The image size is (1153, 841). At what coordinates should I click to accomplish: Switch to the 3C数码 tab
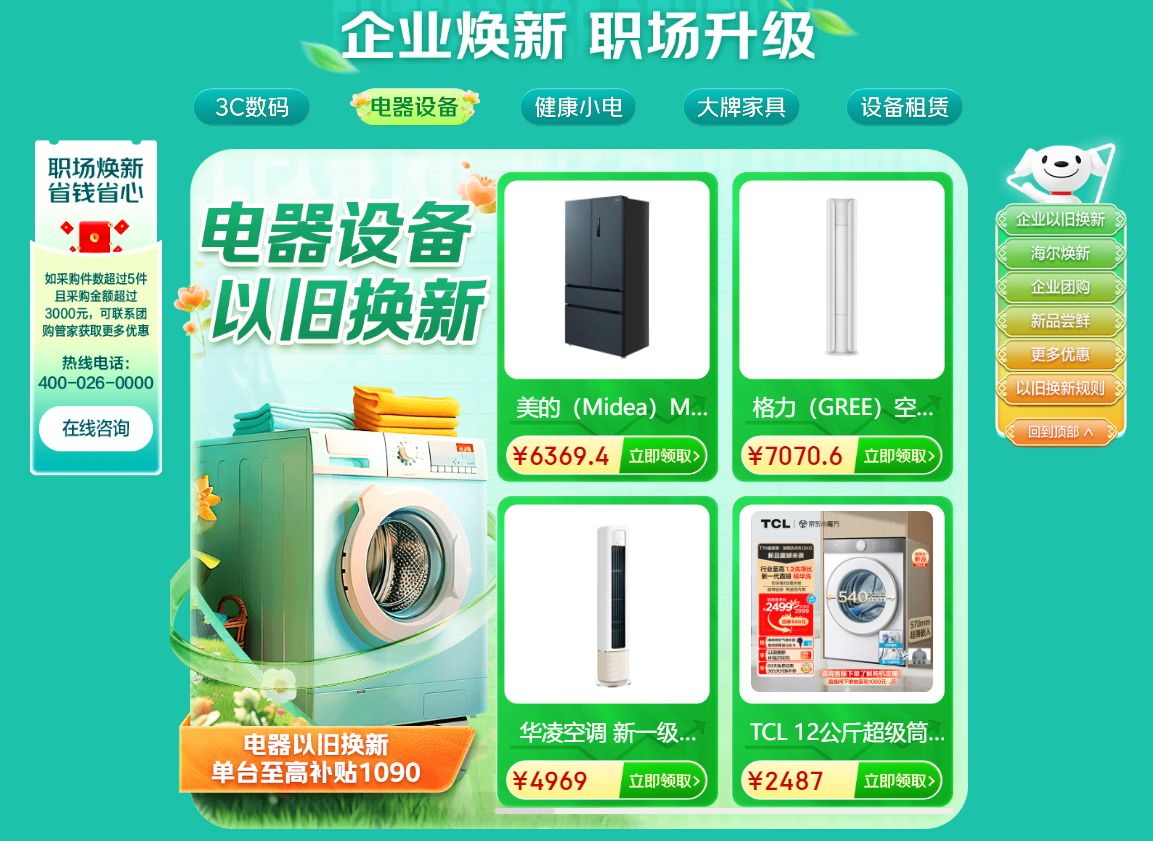click(x=251, y=107)
